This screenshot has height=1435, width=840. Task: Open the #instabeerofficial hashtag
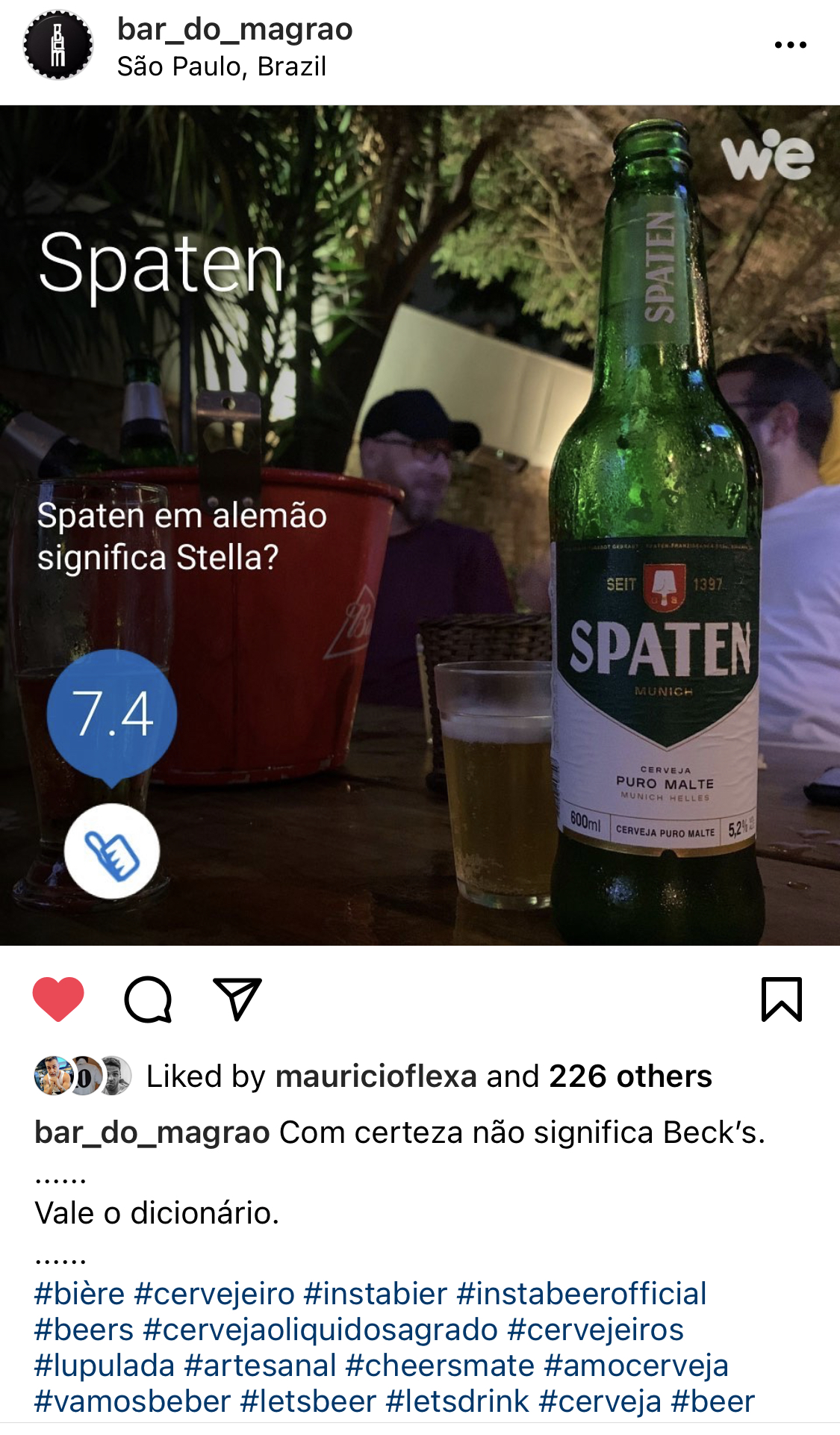click(581, 1294)
